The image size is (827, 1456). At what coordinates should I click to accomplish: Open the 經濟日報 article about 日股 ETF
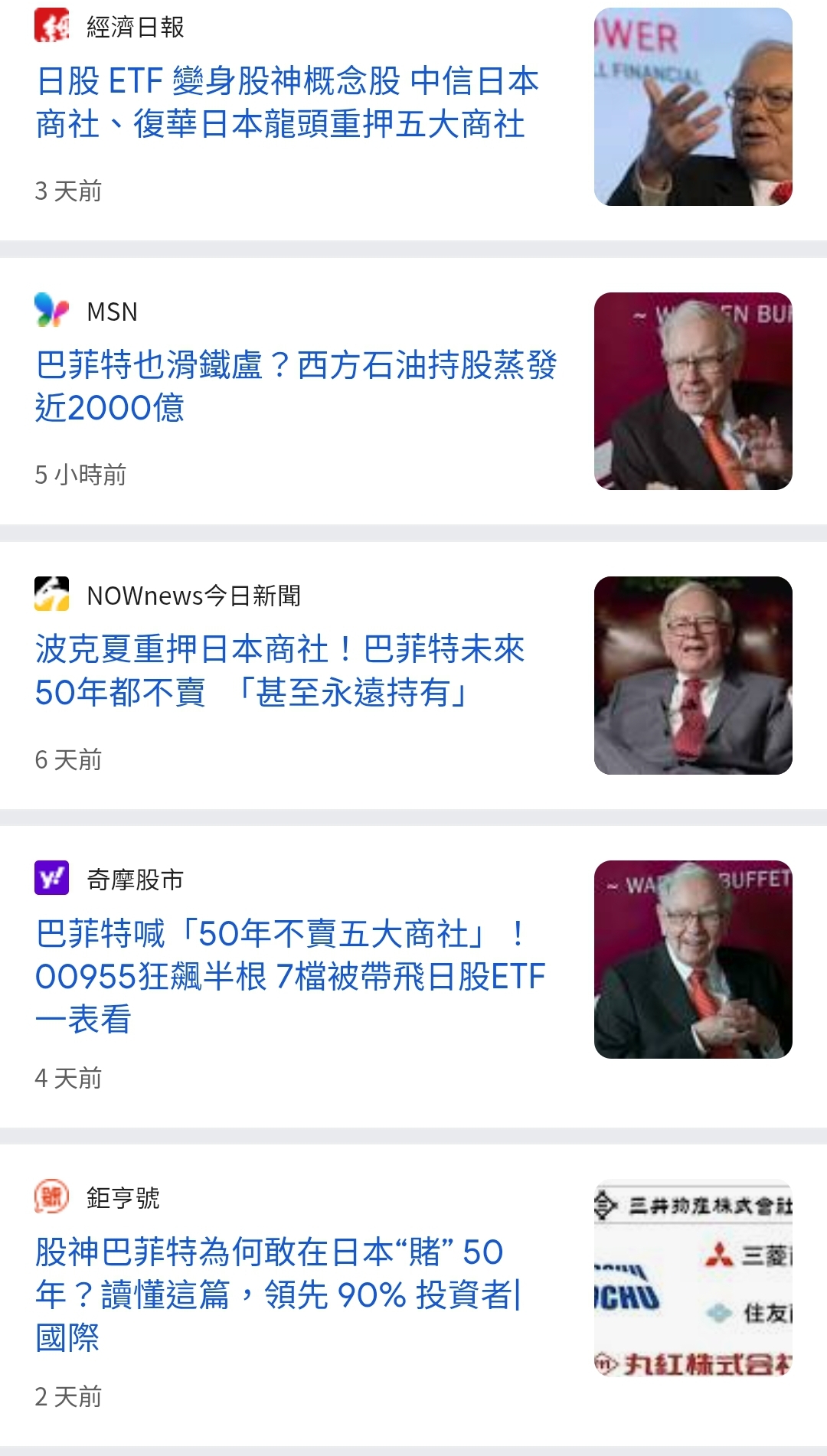(288, 103)
